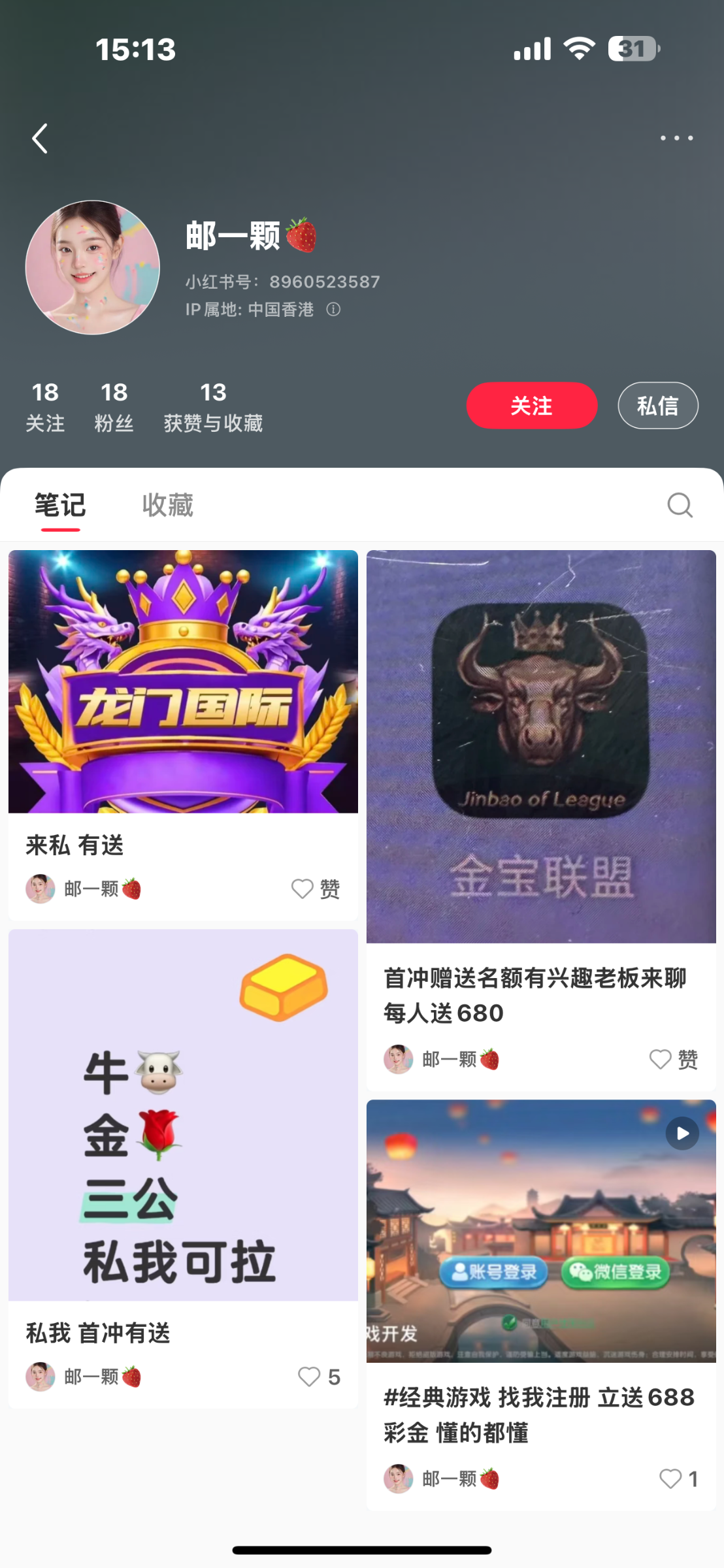Search this user's notes
724x1568 pixels.
point(680,505)
